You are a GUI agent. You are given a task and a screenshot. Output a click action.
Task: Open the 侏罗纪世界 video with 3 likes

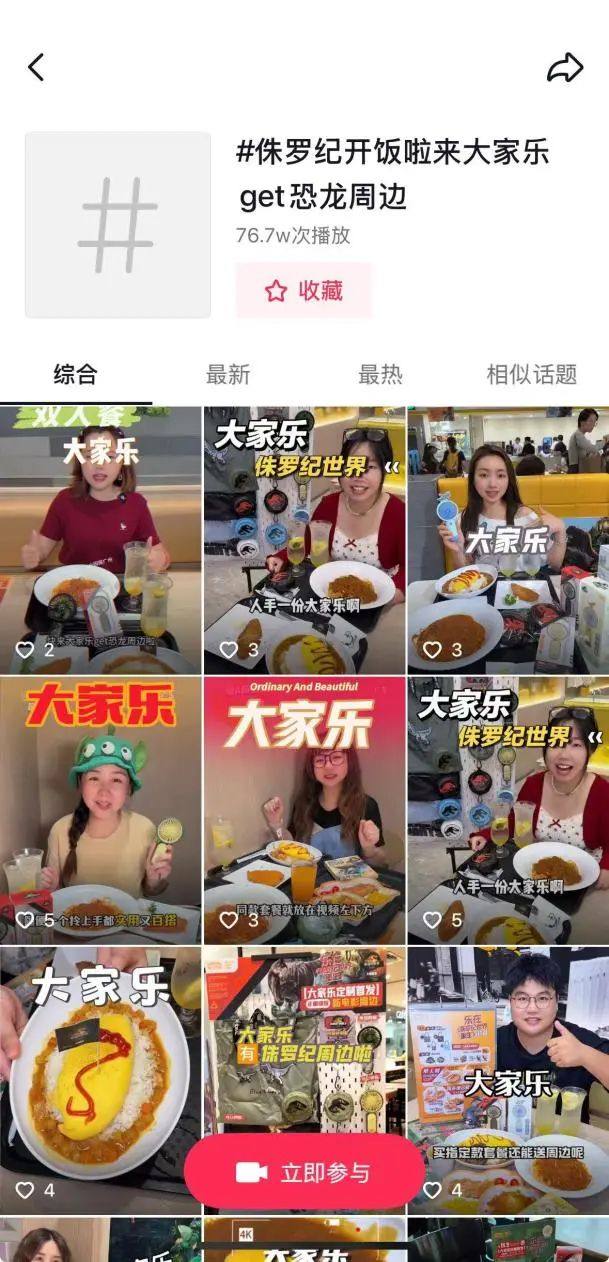(304, 540)
